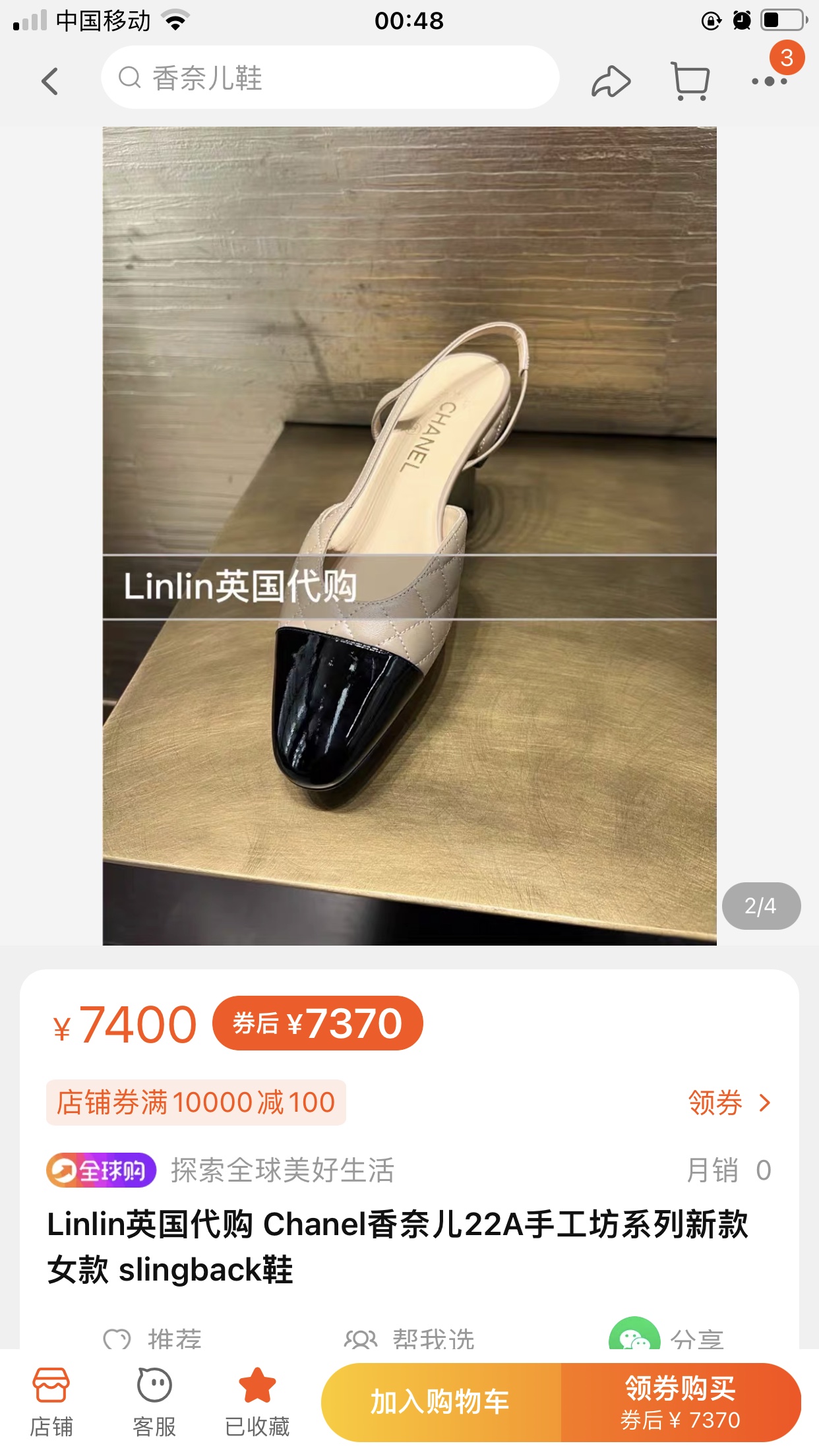The width and height of the screenshot is (819, 1456).
Task: Tap 推荐 to recommend this item
Action: point(153,1337)
